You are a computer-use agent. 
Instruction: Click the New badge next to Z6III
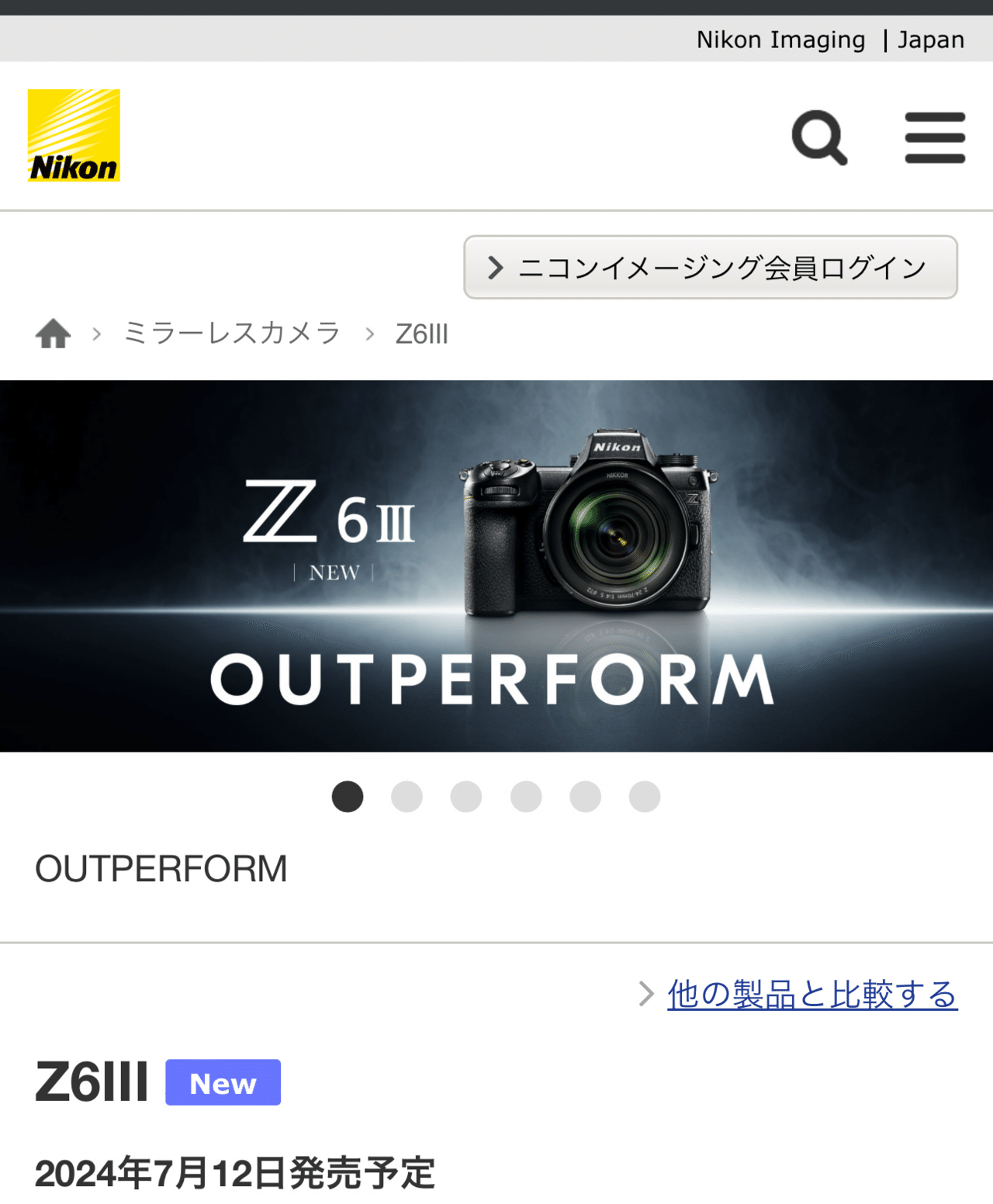[x=223, y=1083]
